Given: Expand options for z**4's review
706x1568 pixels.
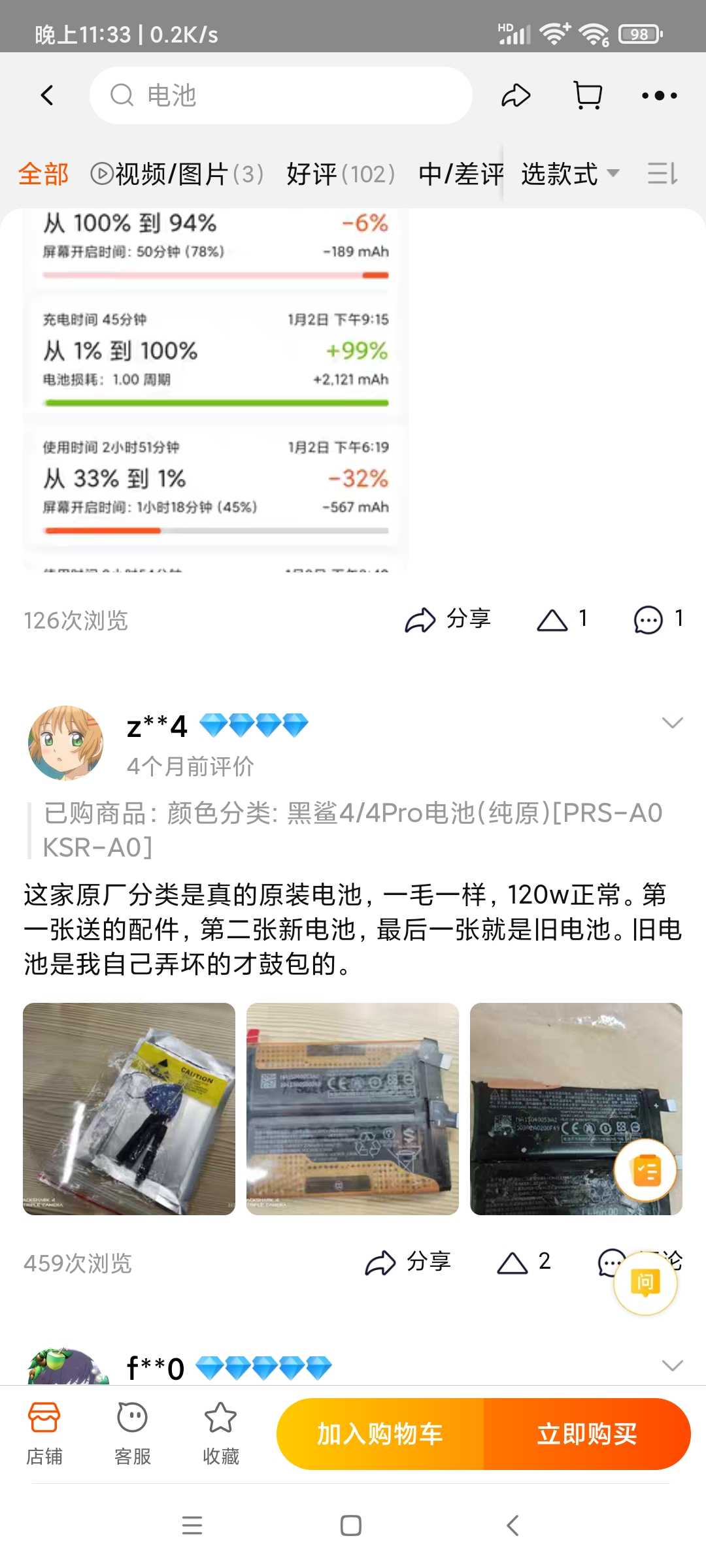Looking at the screenshot, I should tap(672, 723).
